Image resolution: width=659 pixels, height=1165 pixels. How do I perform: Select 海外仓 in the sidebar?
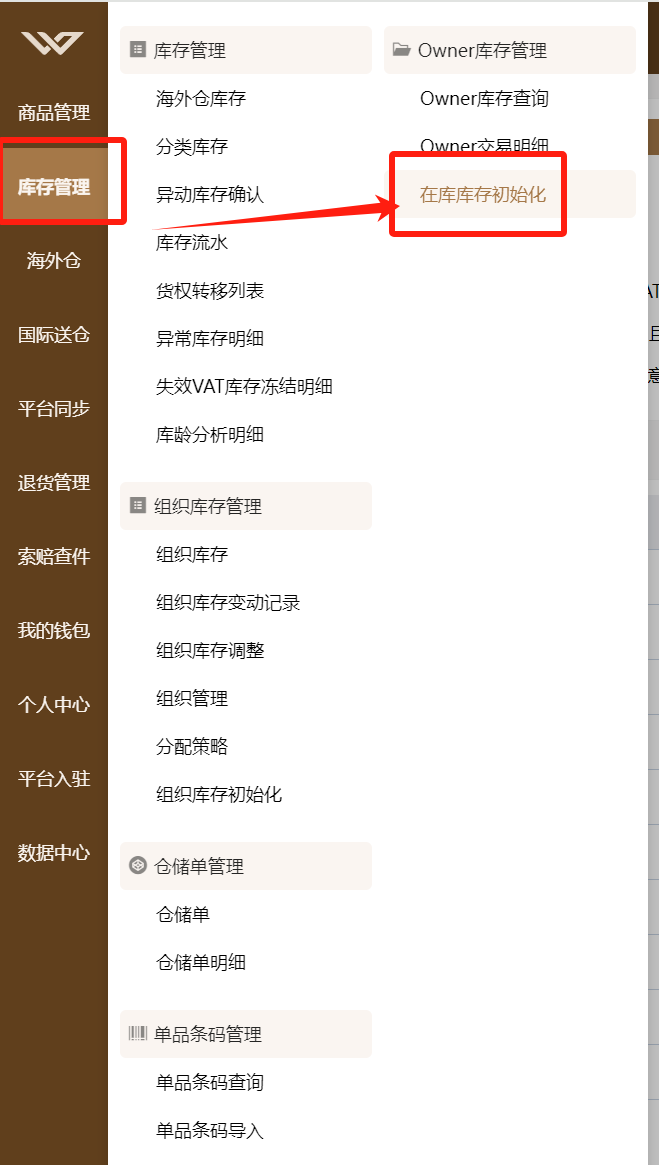click(x=53, y=261)
